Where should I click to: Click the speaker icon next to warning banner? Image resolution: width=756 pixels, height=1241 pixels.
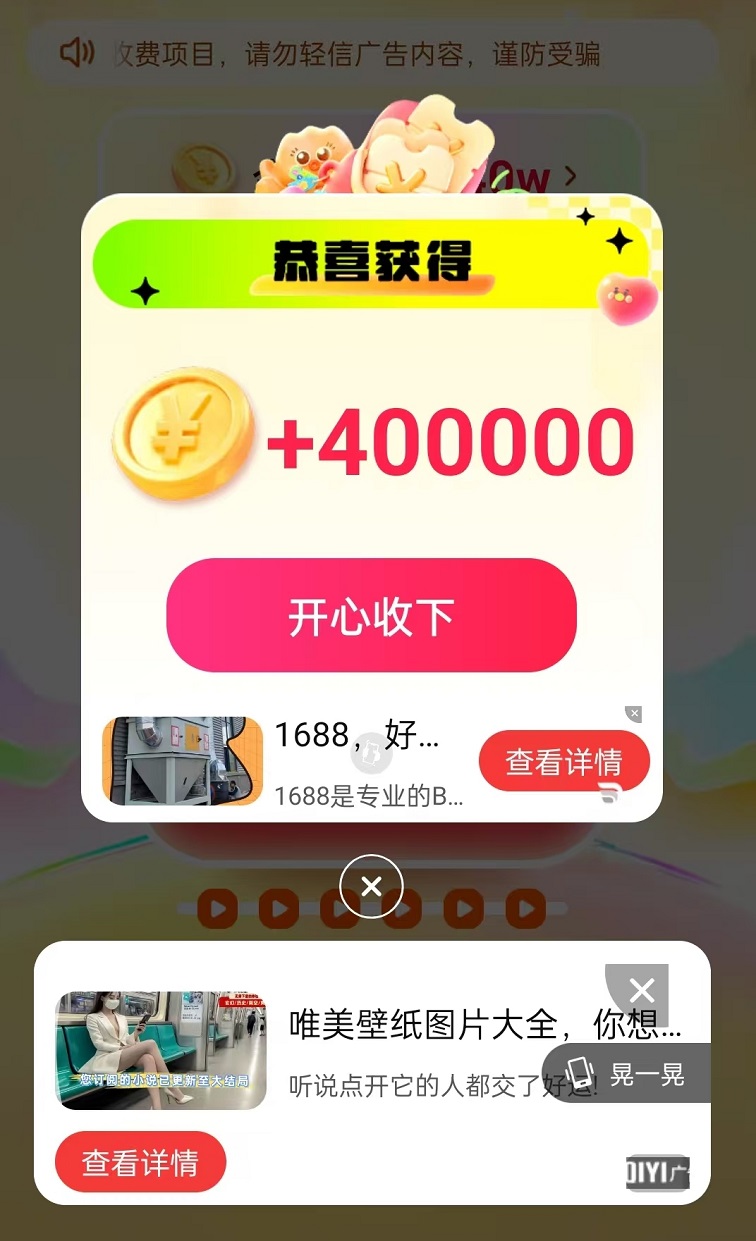(78, 52)
